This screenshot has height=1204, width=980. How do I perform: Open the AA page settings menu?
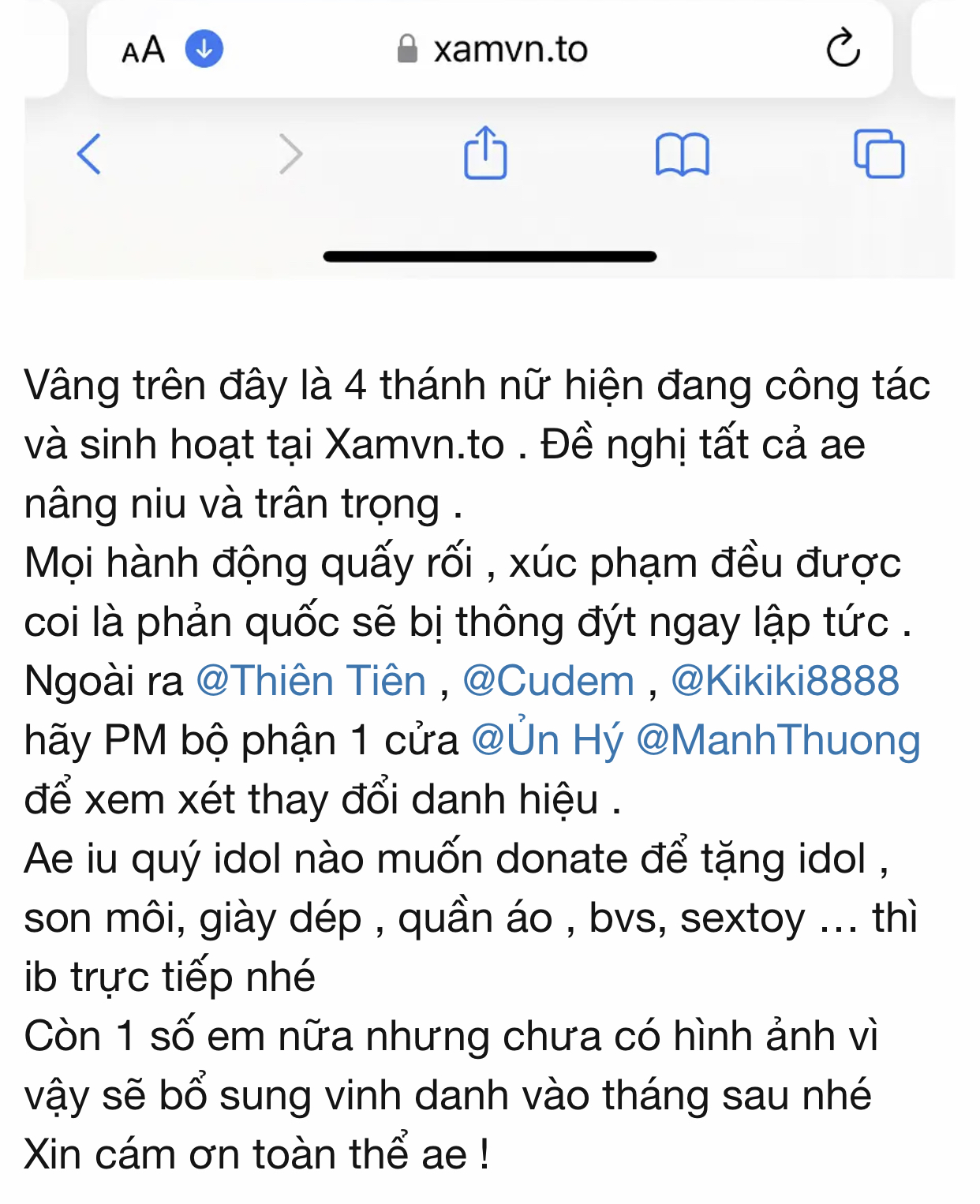(143, 50)
